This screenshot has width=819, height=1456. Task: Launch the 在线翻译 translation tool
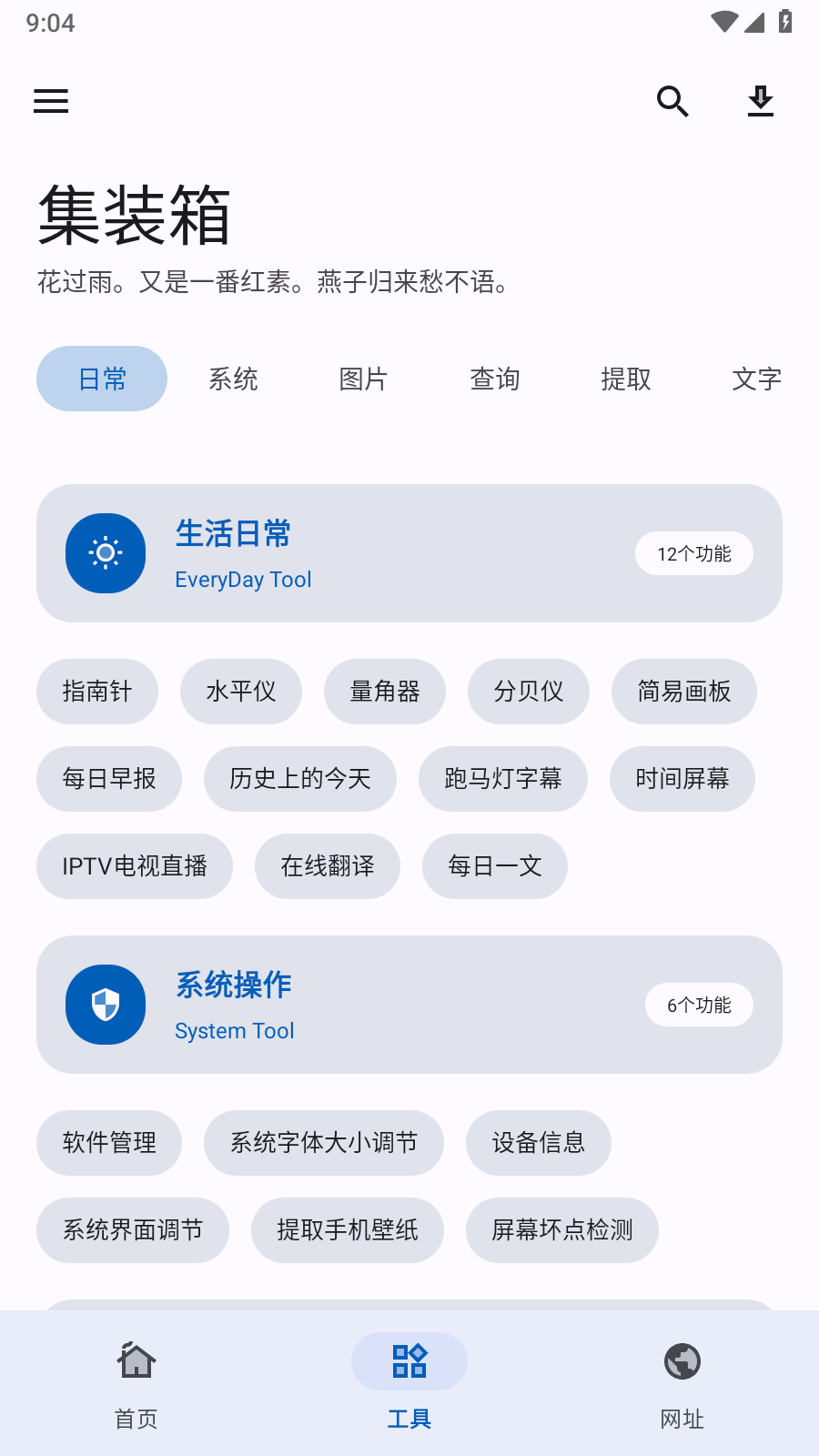(328, 866)
